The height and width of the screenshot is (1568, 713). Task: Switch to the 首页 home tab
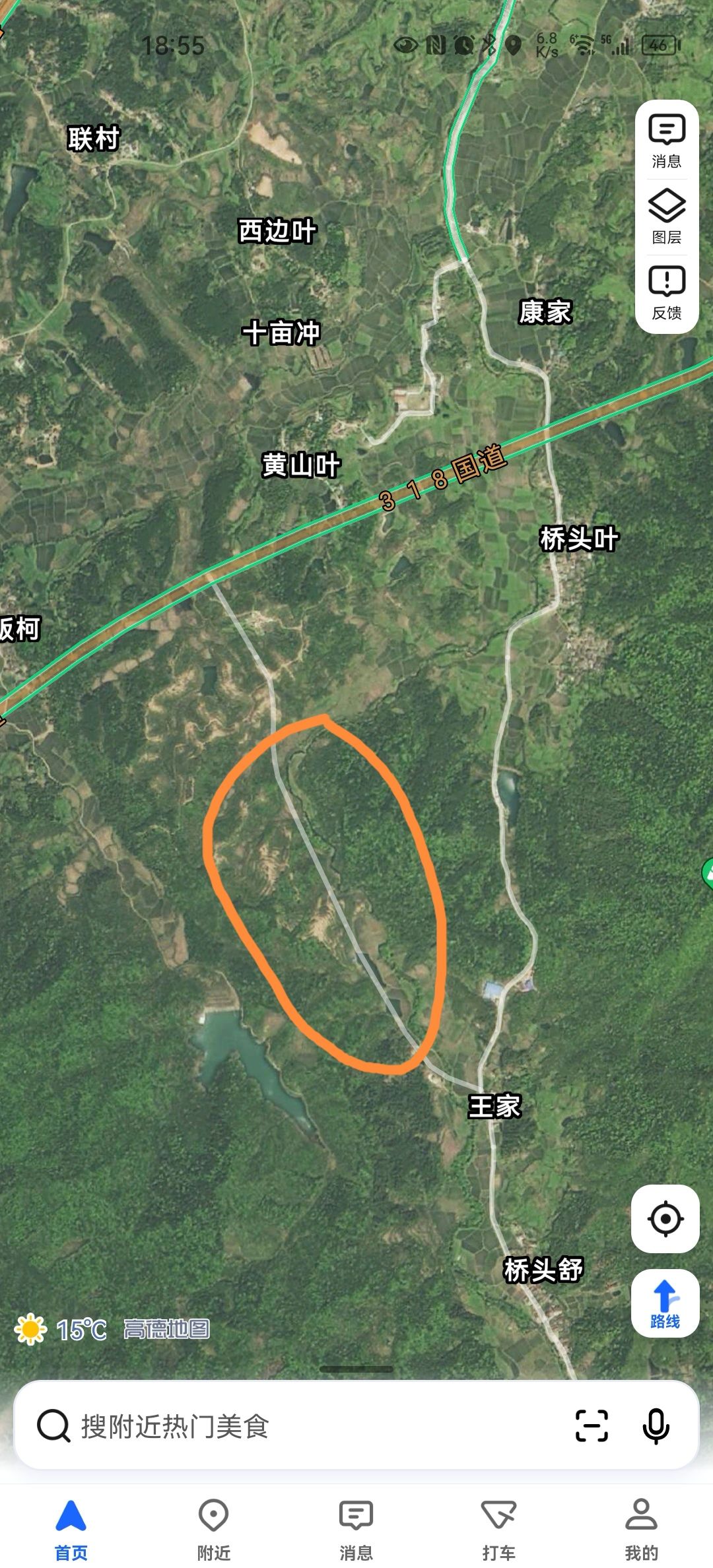[71, 1527]
